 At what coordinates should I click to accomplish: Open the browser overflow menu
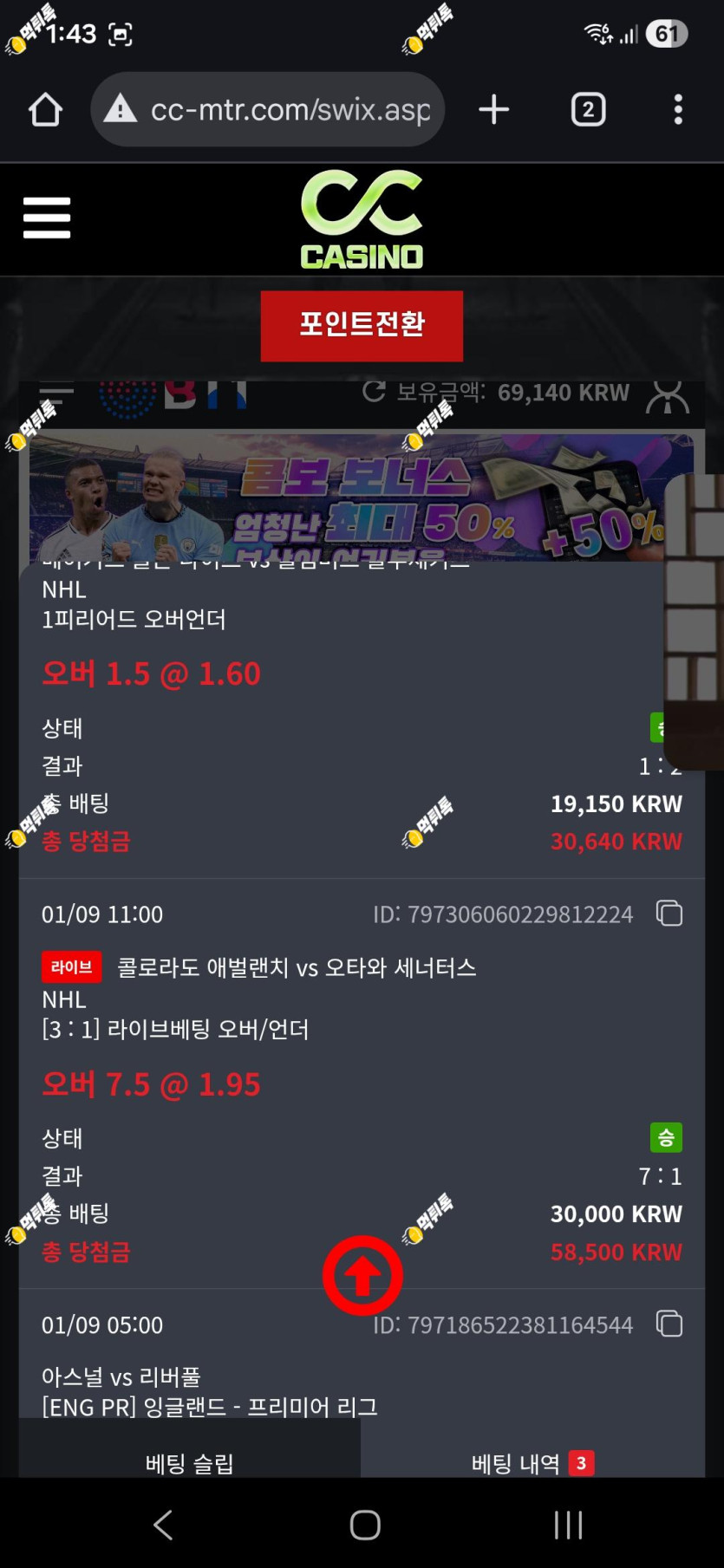(x=678, y=110)
